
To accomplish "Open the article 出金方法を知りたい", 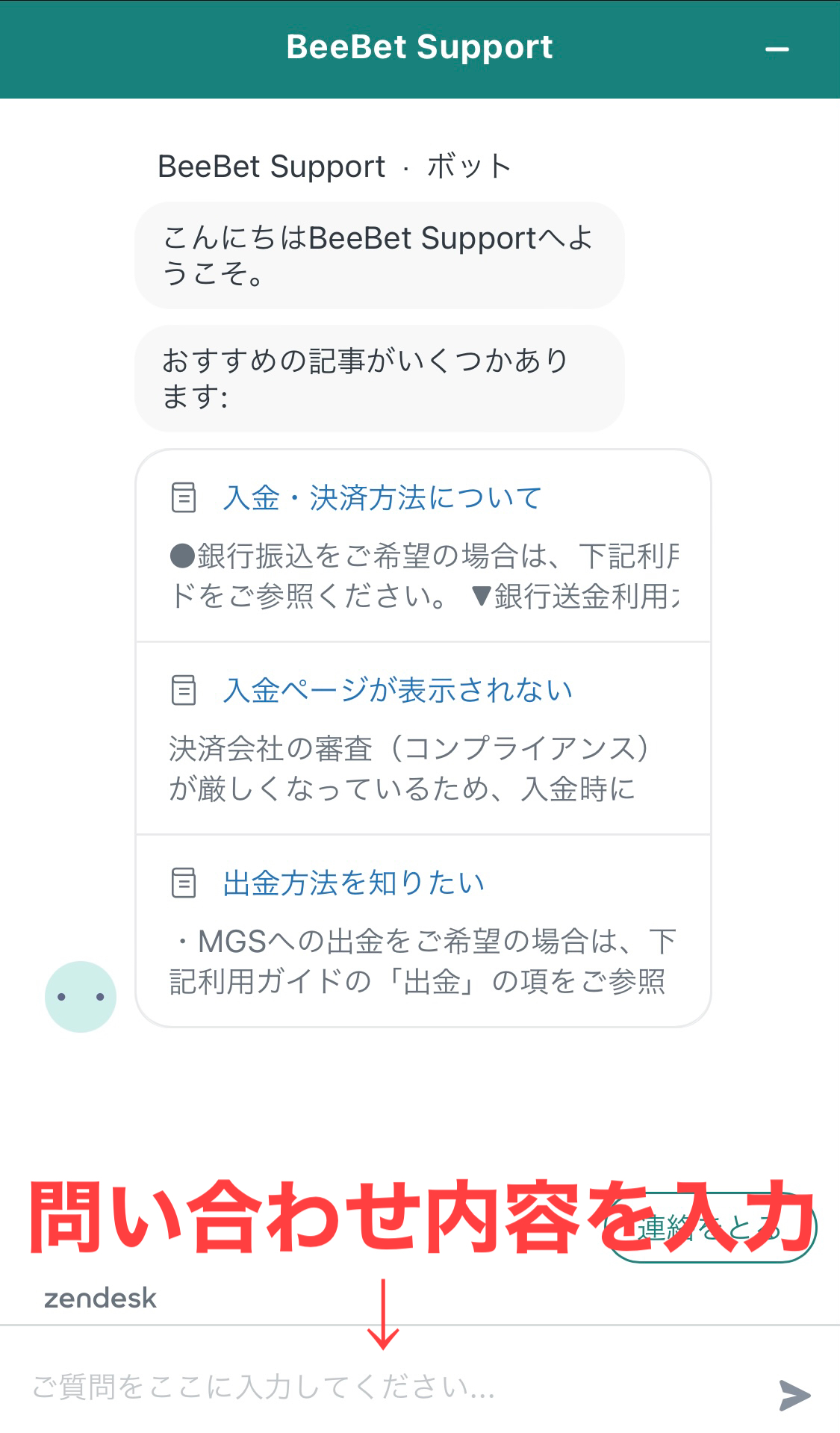I will click(354, 883).
